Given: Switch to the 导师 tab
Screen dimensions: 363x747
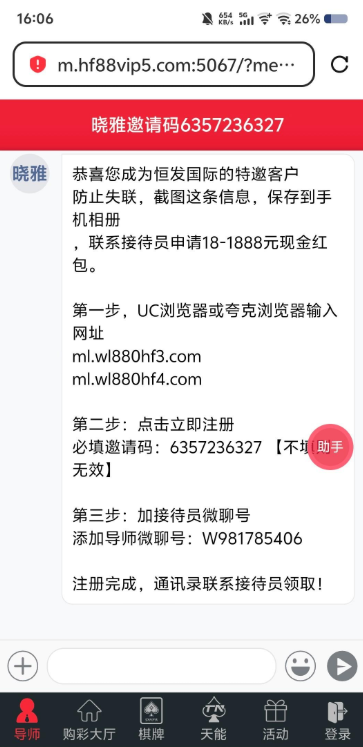Looking at the screenshot, I should click(x=27, y=719).
